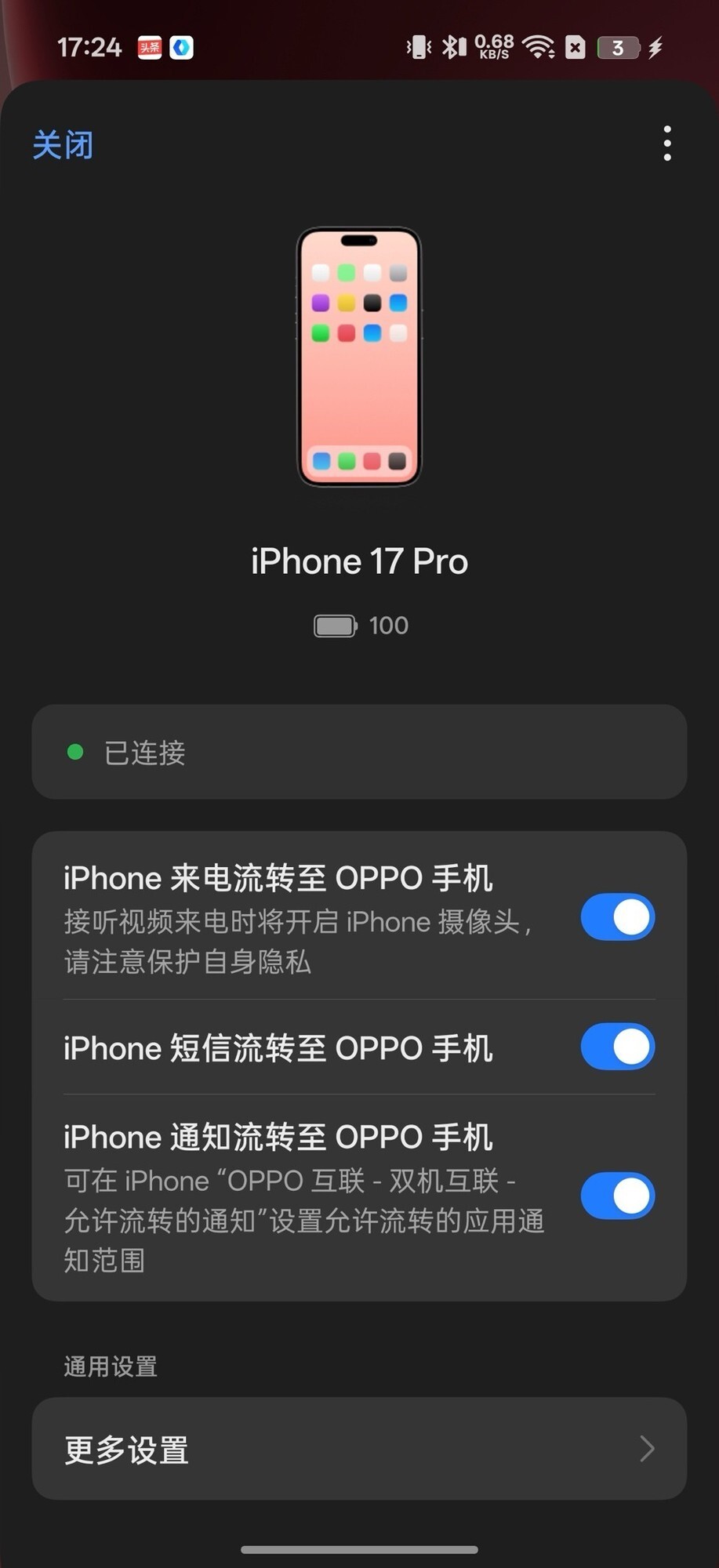Open 更多设置 settings page

tap(359, 1449)
